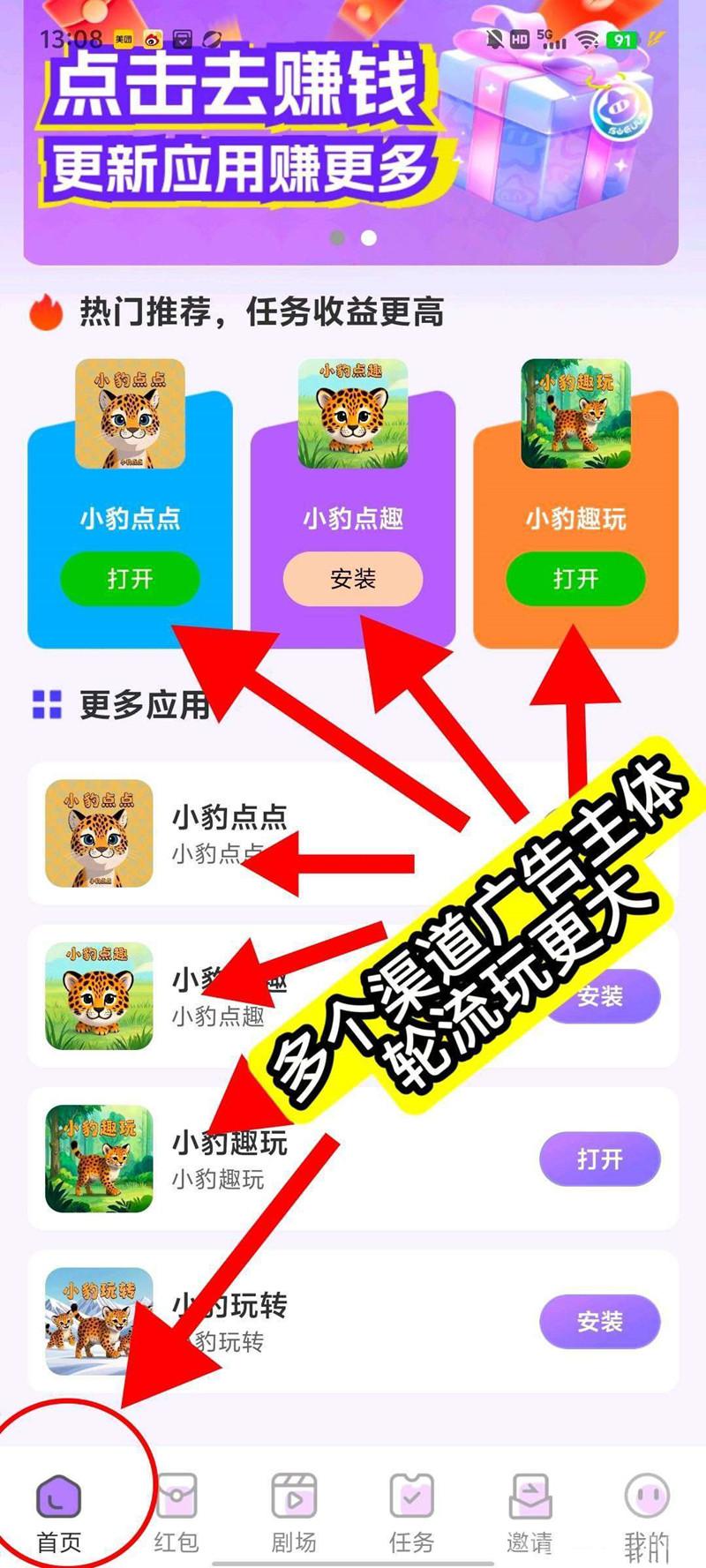
Task: Go to the 任务 tab
Action: pos(411,1512)
